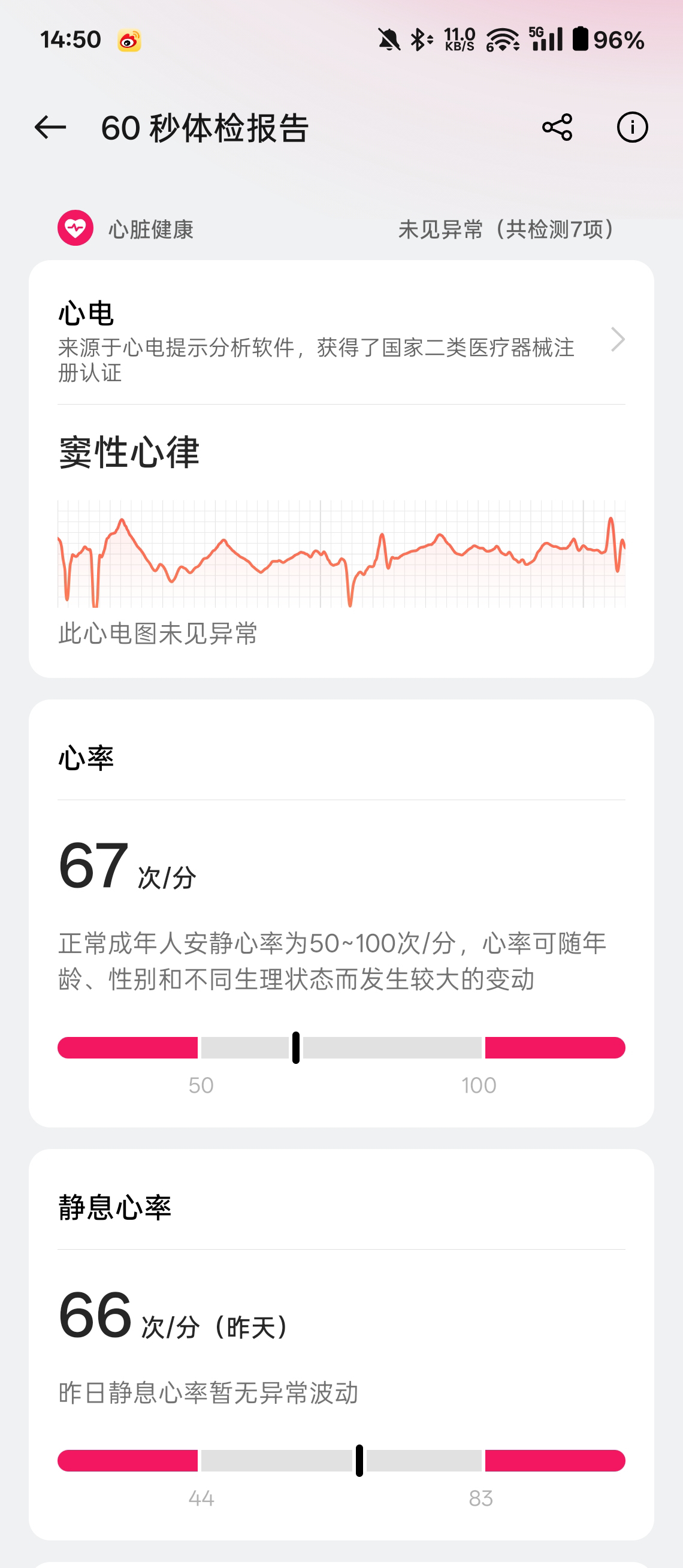Share this health report
This screenshot has height=1568, width=683.
(x=557, y=127)
